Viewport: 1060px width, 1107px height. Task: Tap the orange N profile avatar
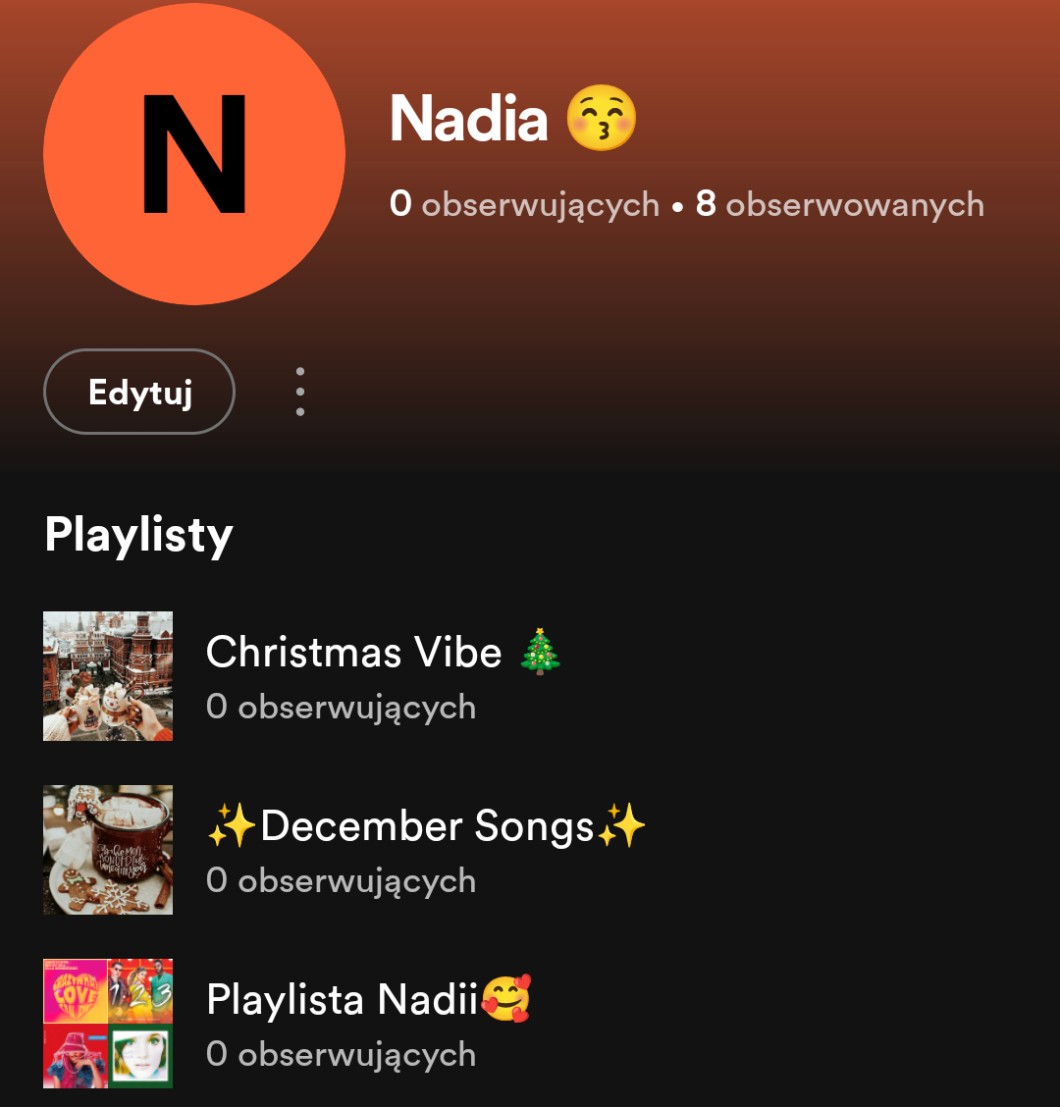(x=194, y=154)
